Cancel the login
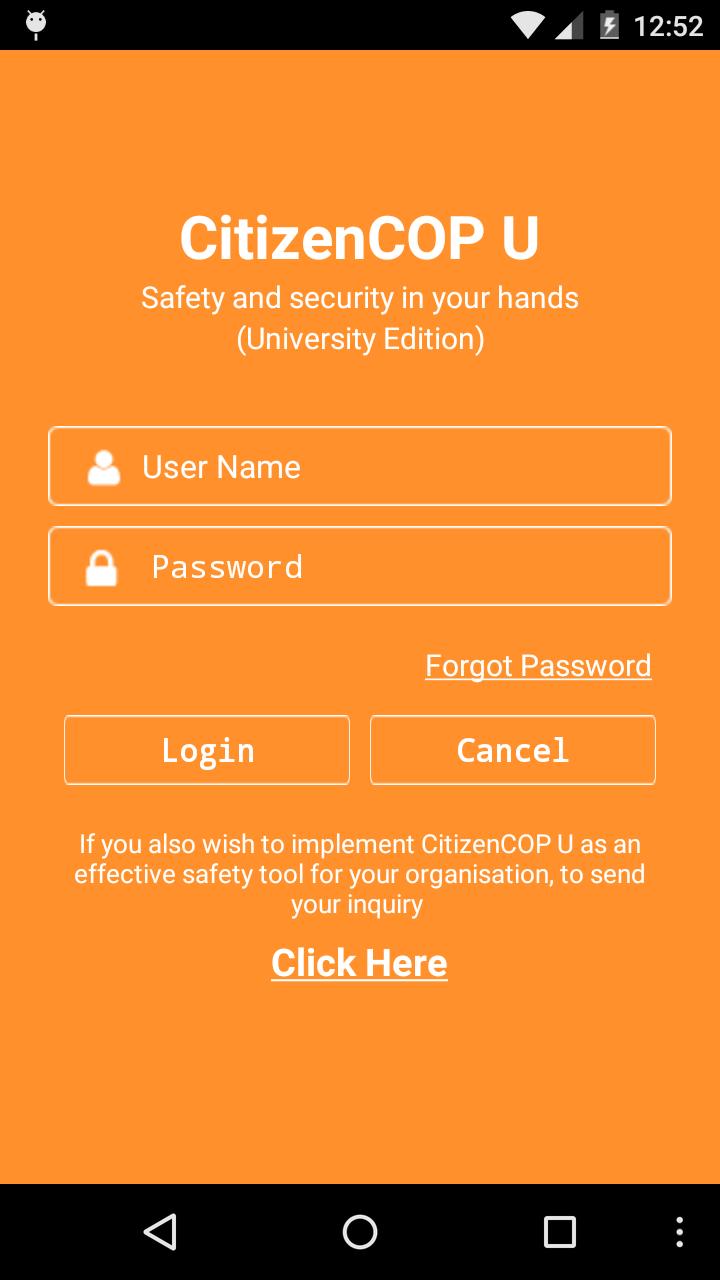The width and height of the screenshot is (720, 1280). (x=512, y=750)
